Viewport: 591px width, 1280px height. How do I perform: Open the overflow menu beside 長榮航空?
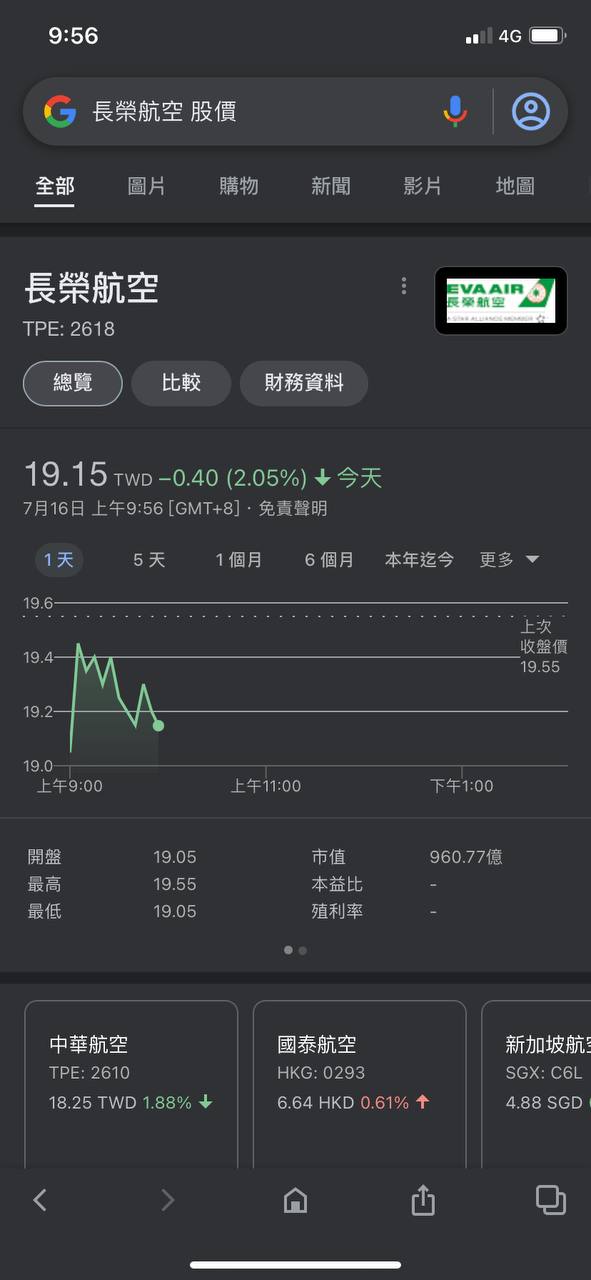tap(404, 286)
